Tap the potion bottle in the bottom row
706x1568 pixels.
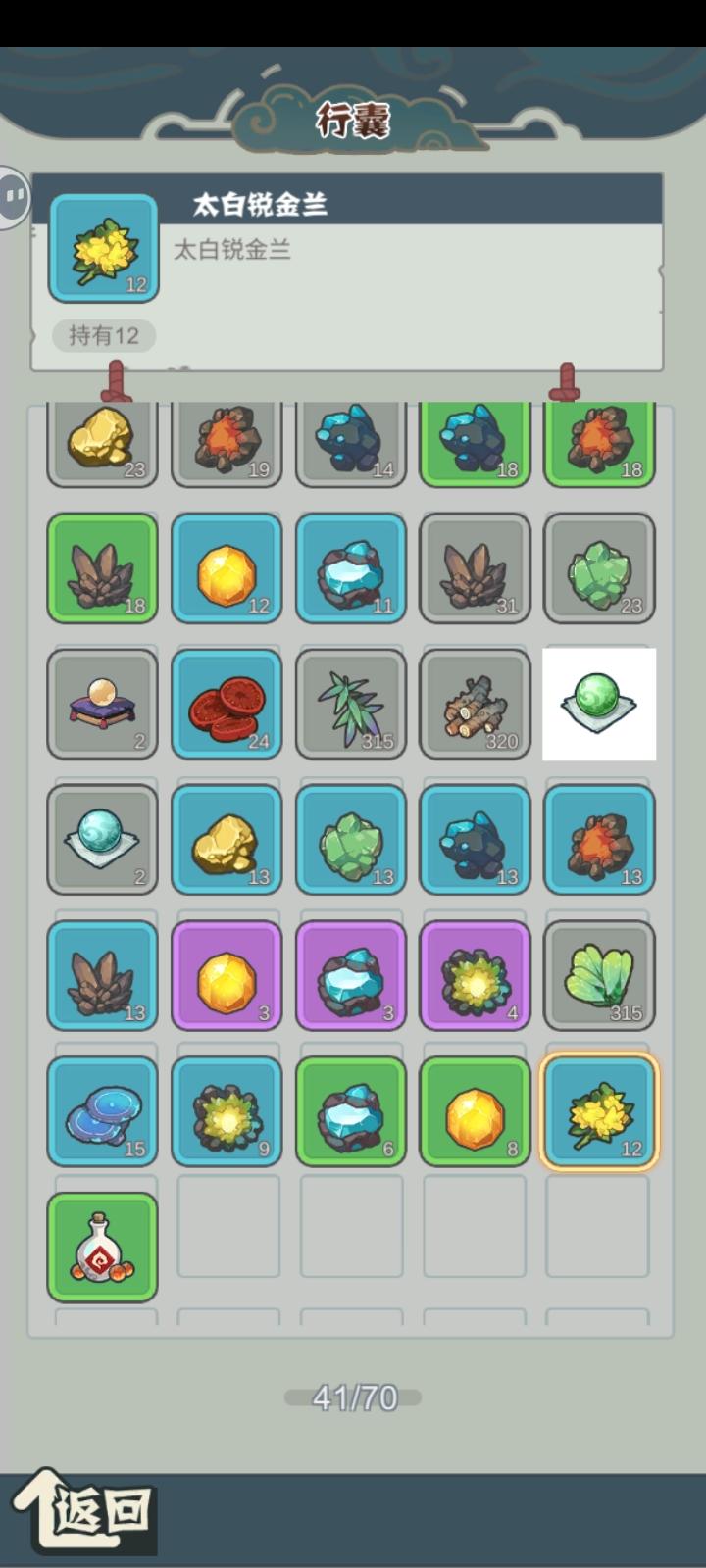(x=102, y=1245)
